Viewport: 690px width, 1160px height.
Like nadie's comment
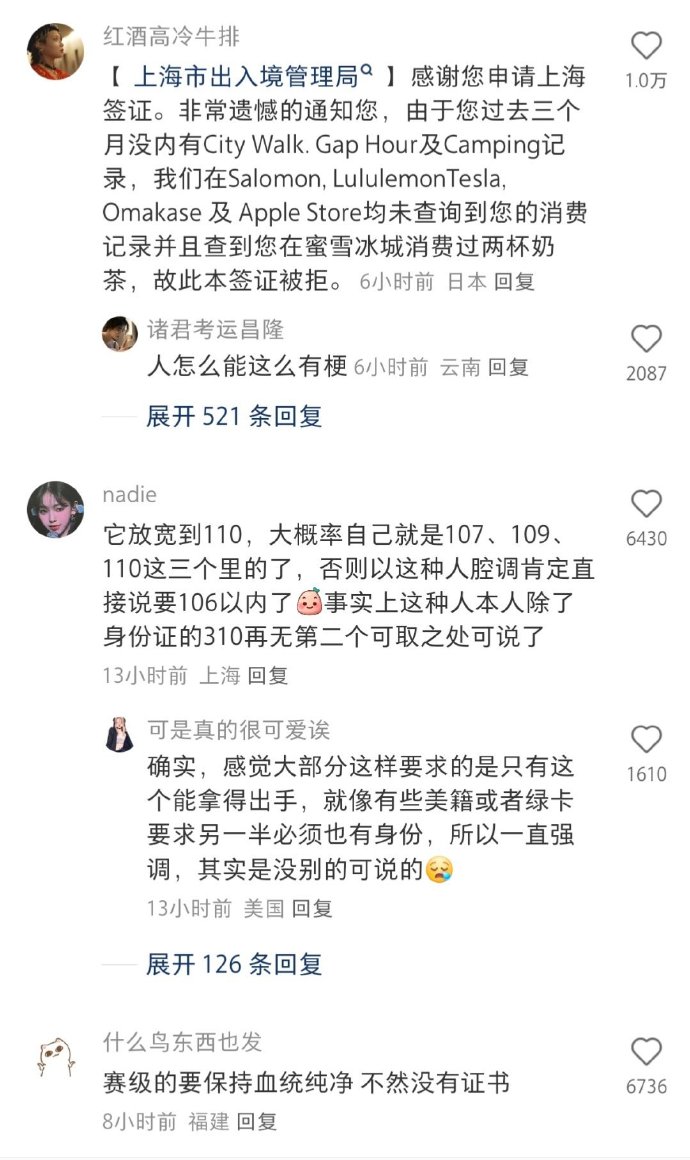647,504
